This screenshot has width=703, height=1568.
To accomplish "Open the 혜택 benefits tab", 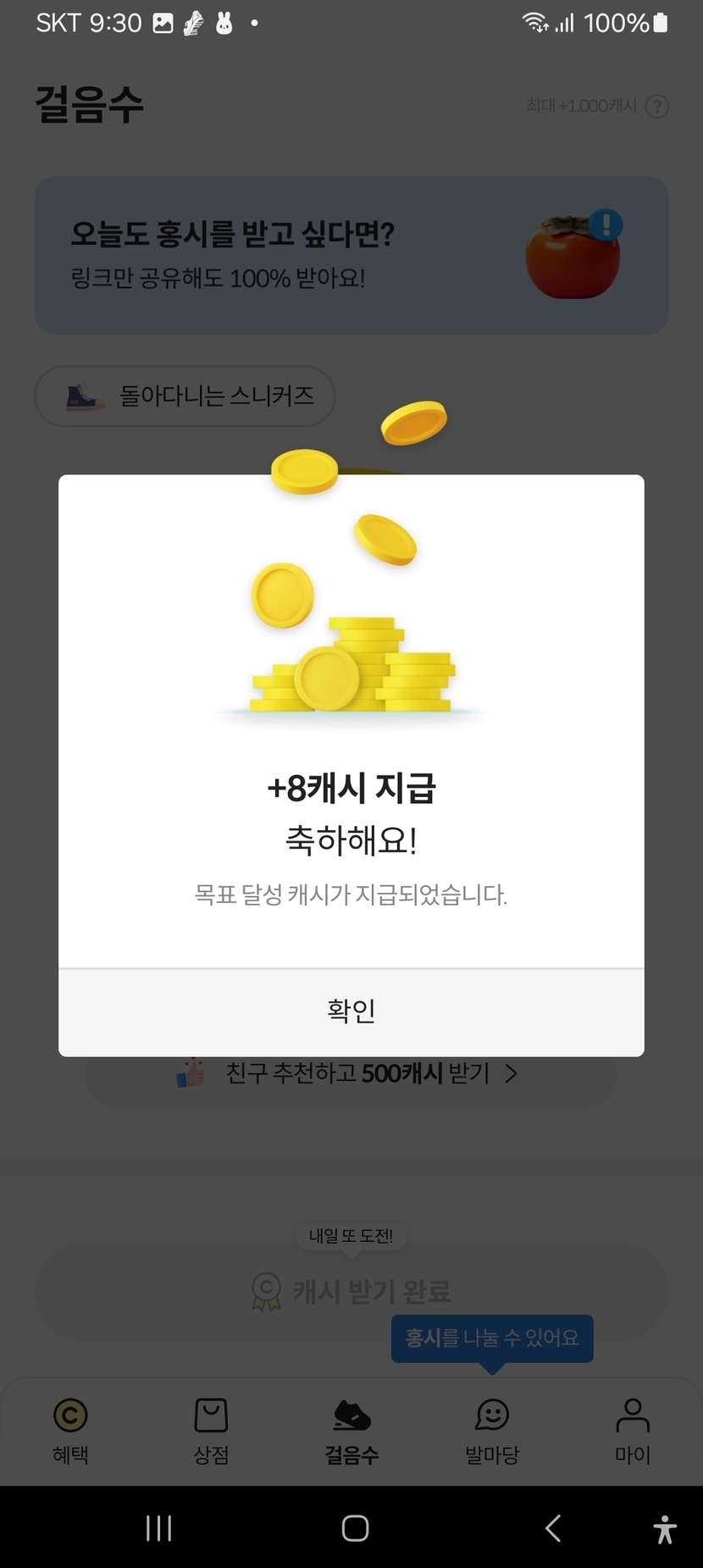I will pyautogui.click(x=70, y=1431).
